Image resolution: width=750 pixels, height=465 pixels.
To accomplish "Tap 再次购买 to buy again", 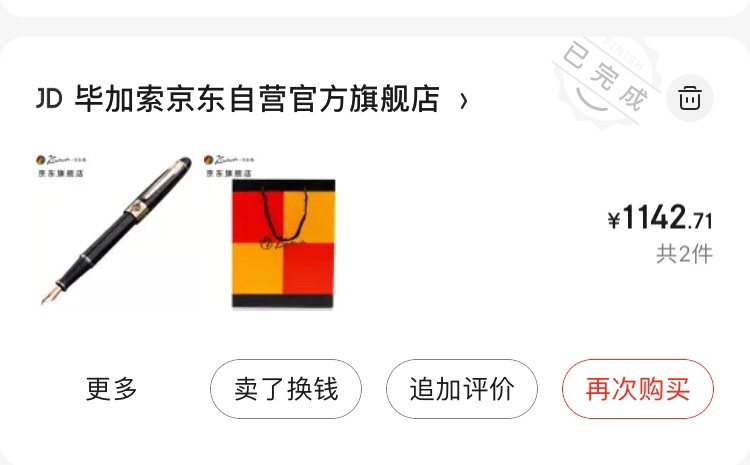I will tap(638, 389).
